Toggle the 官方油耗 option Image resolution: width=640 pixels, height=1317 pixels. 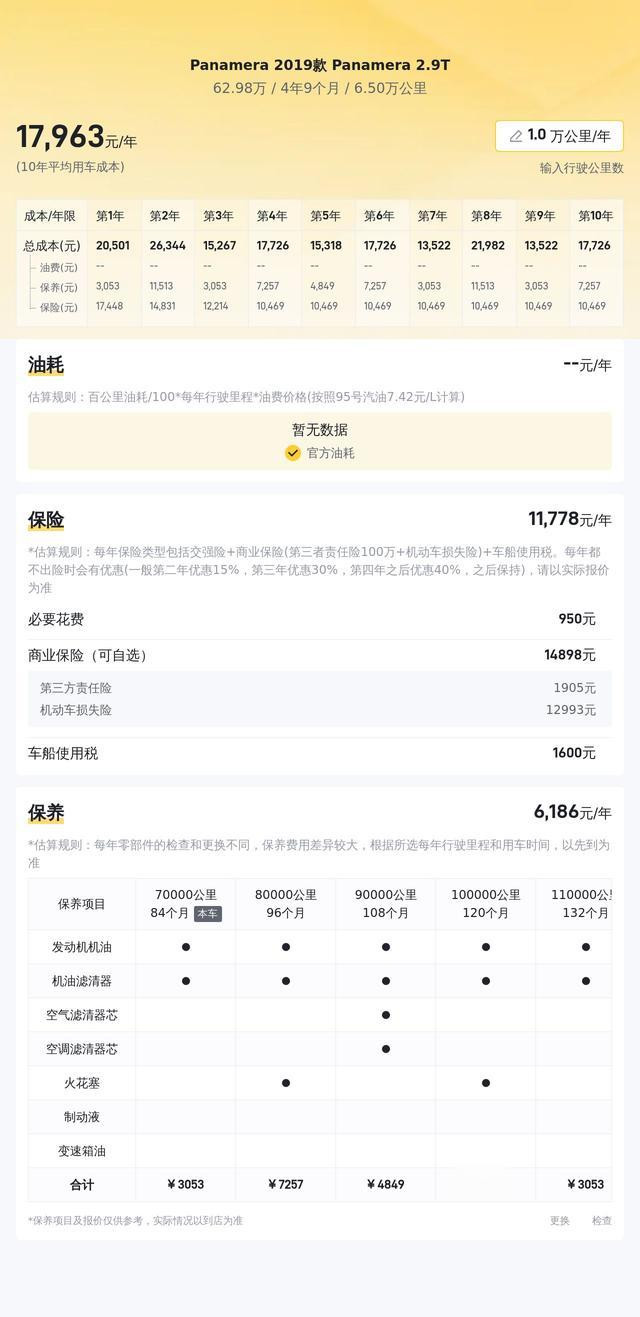click(320, 453)
